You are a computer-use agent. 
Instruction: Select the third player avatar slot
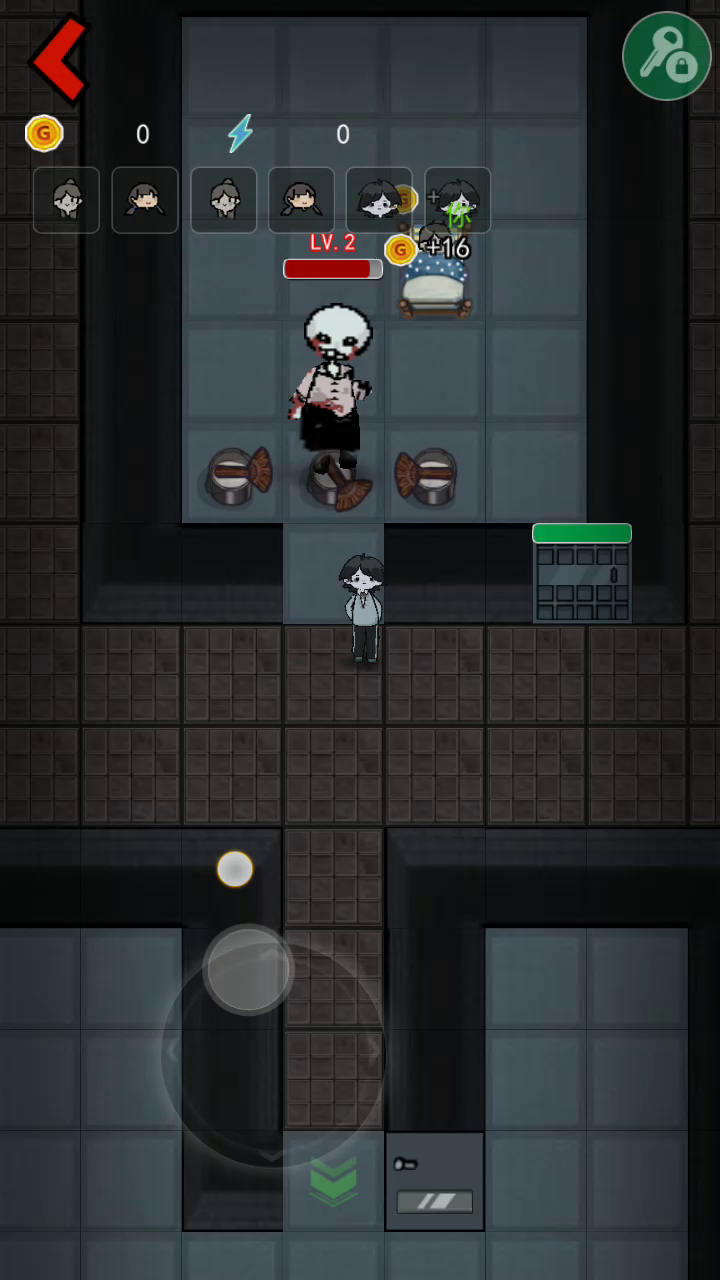[223, 200]
